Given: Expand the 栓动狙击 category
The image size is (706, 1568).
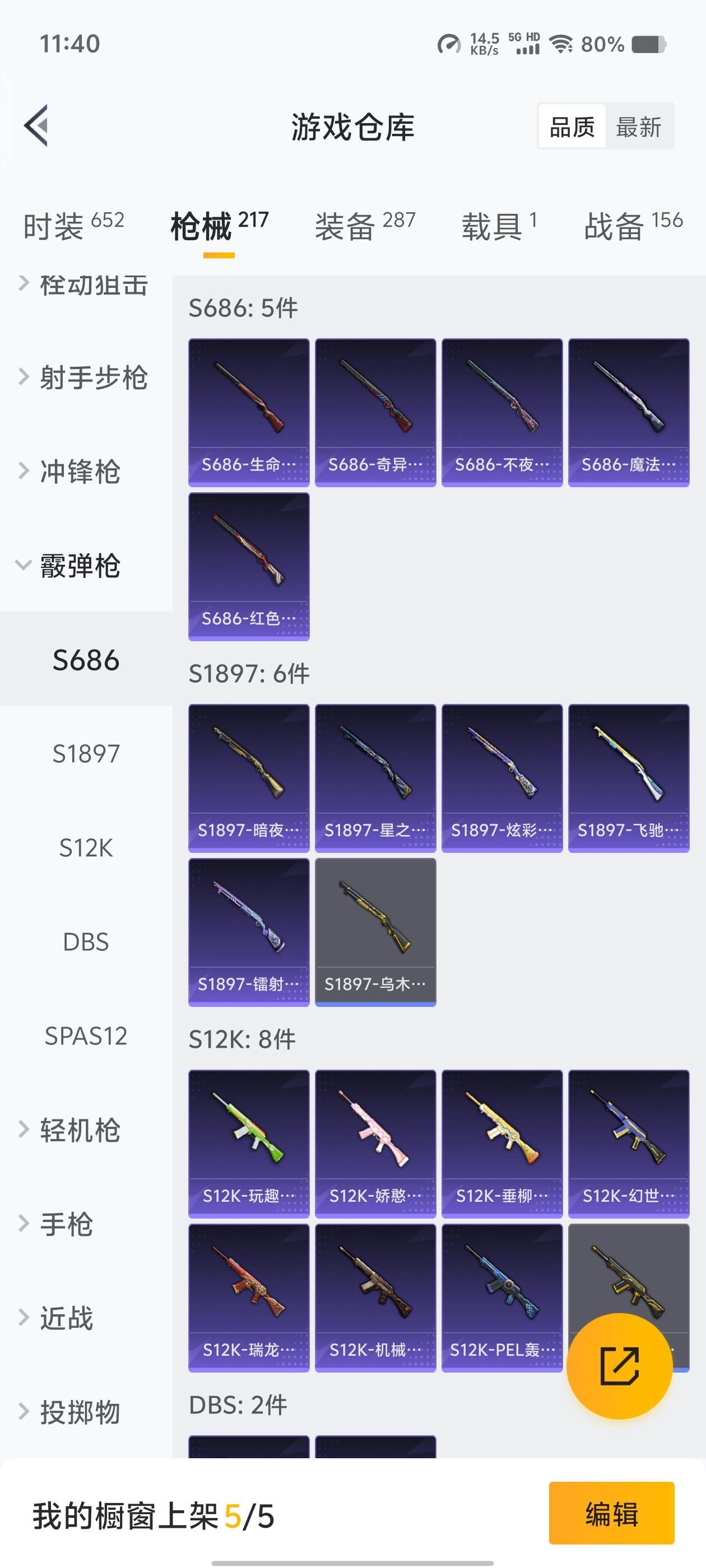Looking at the screenshot, I should [85, 285].
